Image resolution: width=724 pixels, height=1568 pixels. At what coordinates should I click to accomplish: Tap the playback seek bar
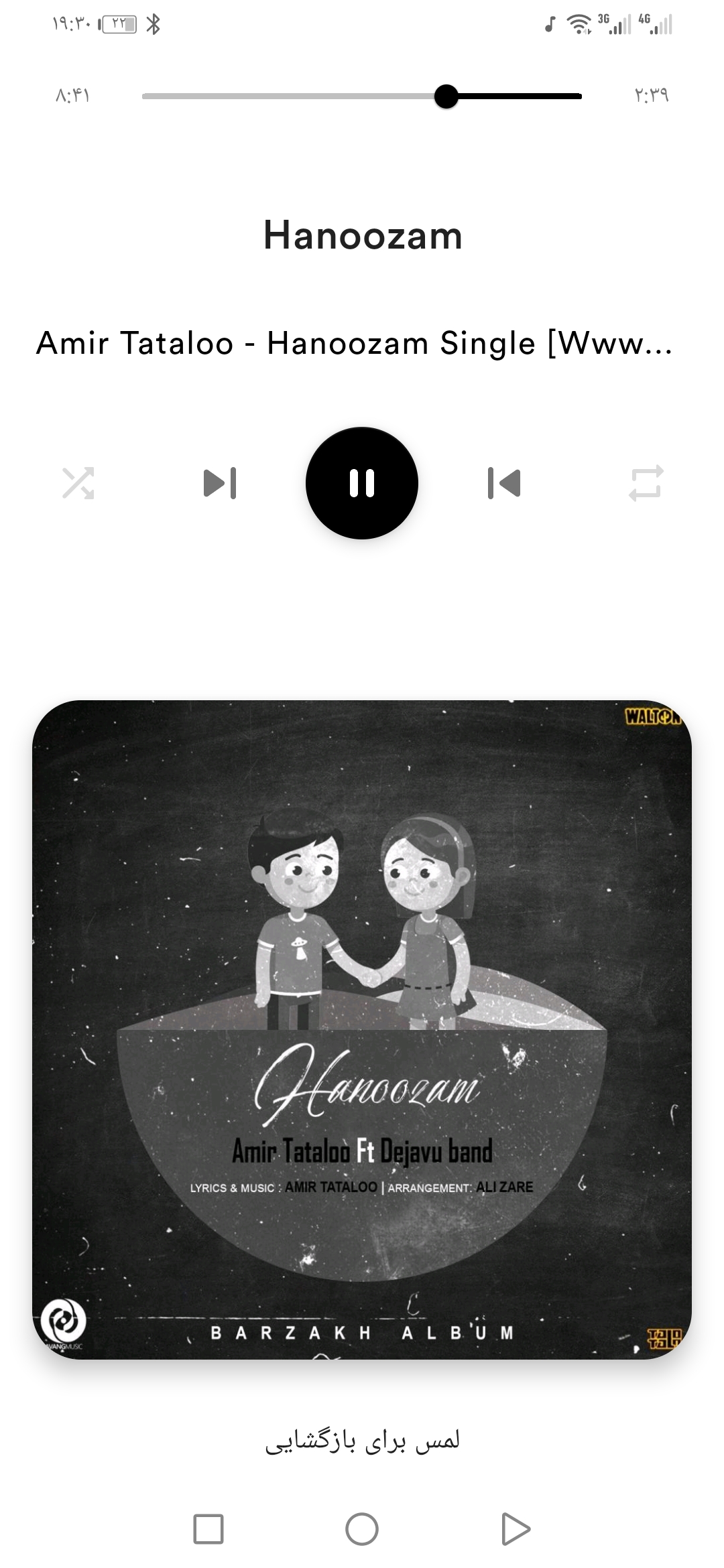click(x=362, y=96)
